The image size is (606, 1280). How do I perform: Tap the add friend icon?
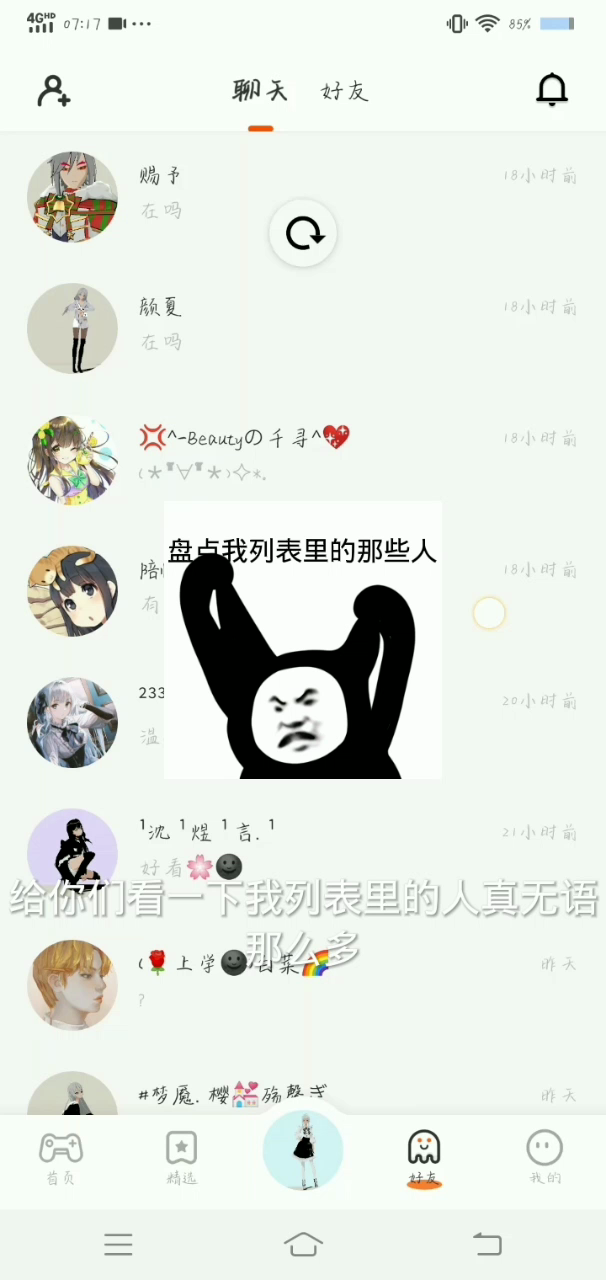[54, 91]
